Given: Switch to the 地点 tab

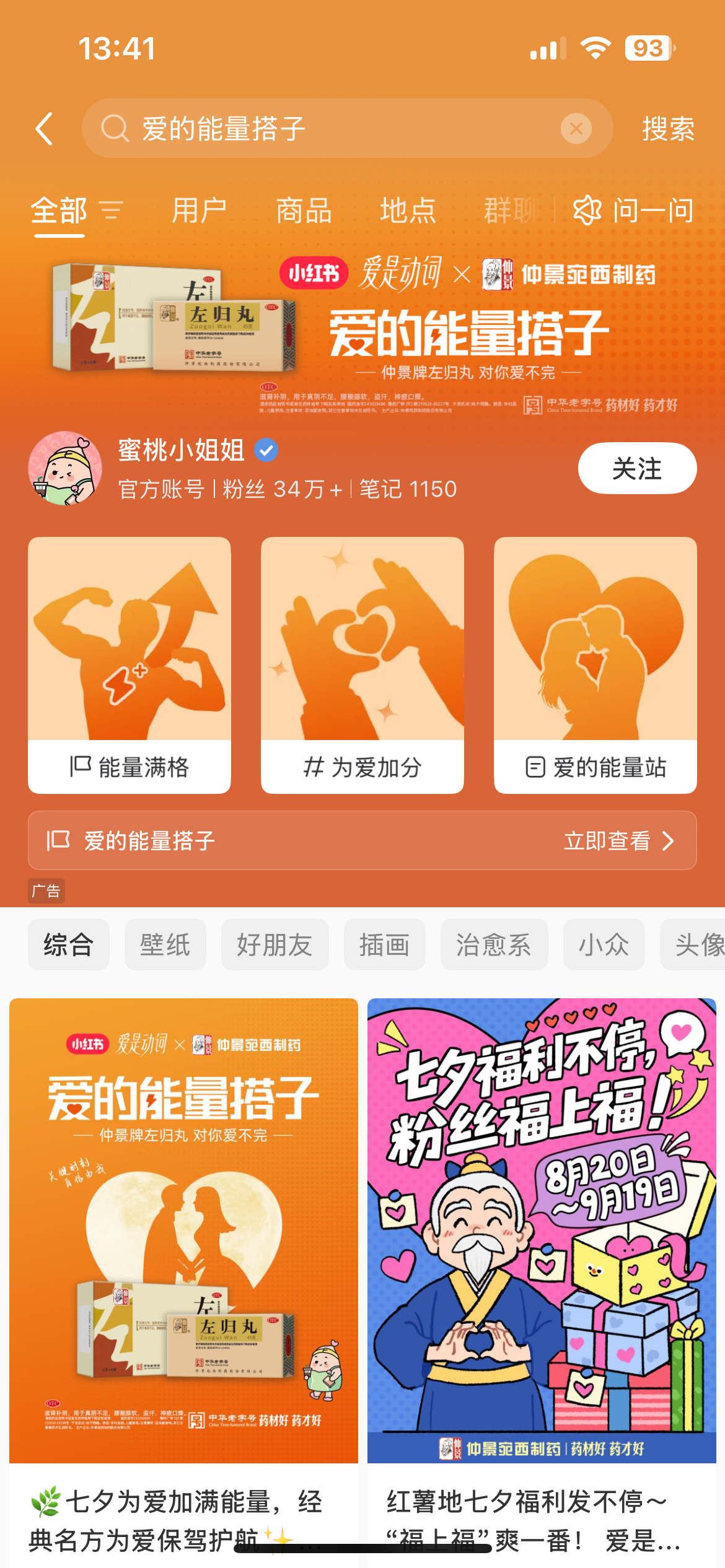Looking at the screenshot, I should point(408,211).
